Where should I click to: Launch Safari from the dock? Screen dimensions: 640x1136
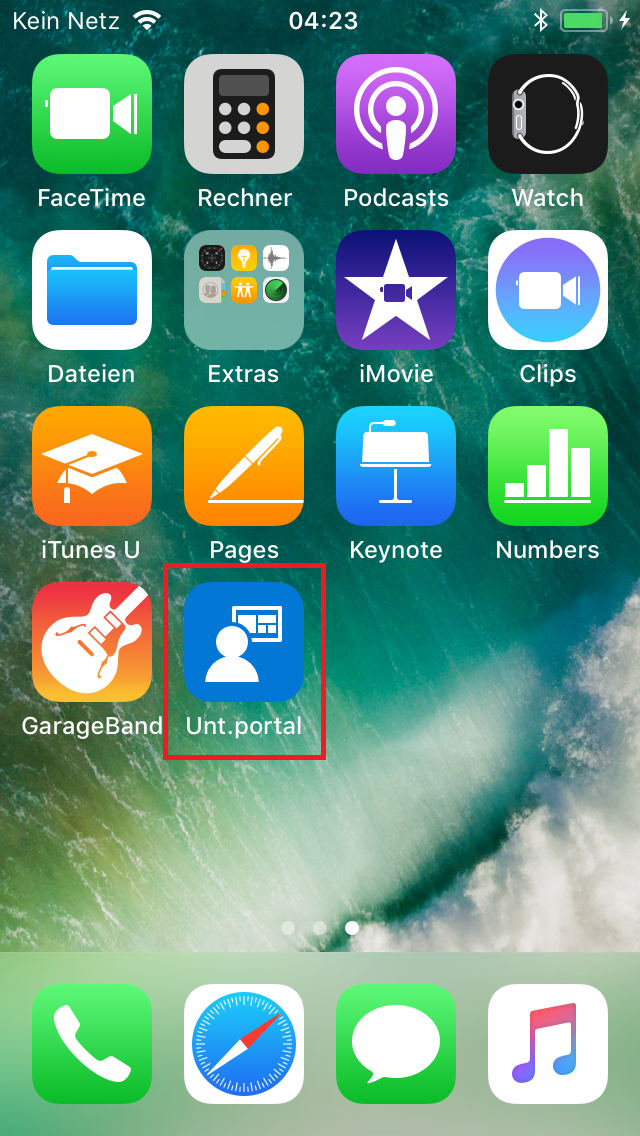pos(244,1044)
